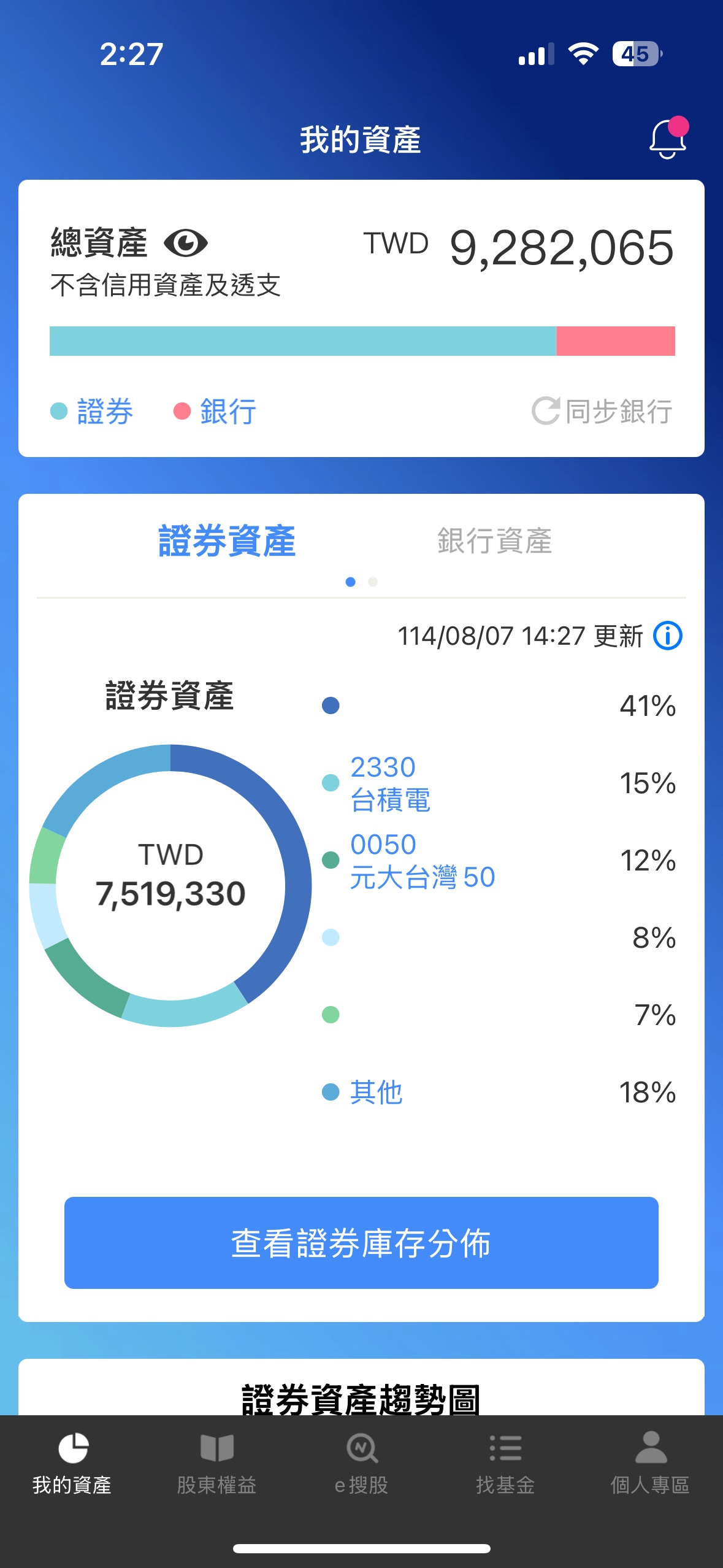Image resolution: width=723 pixels, height=1568 pixels.
Task: View the 其他 holdings
Action: point(376,1092)
